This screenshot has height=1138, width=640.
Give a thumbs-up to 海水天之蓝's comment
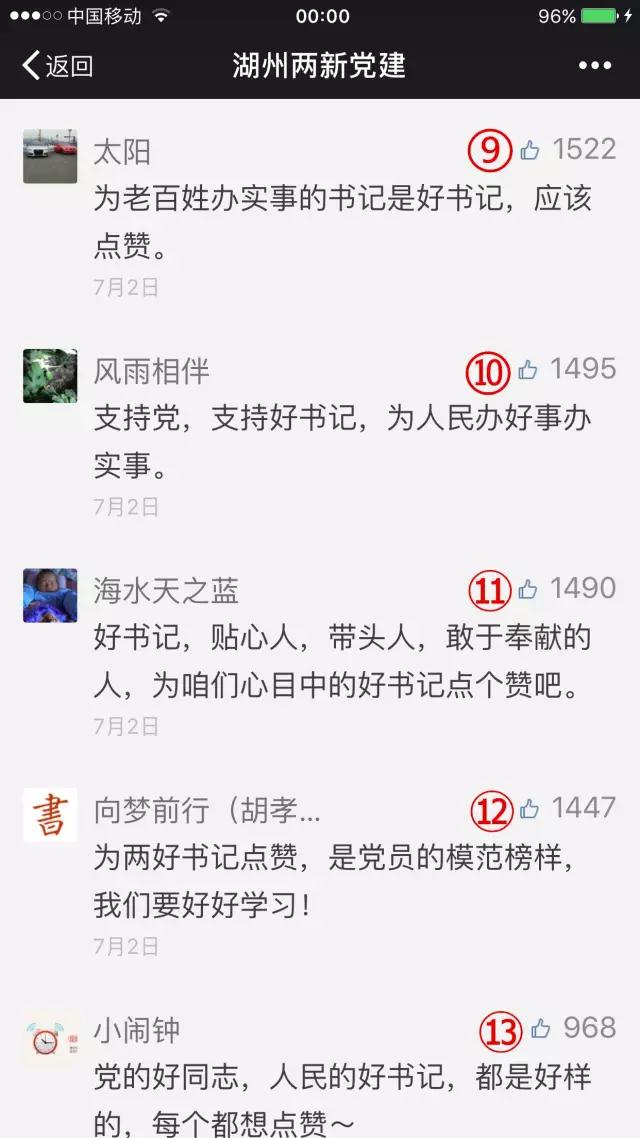[528, 589]
